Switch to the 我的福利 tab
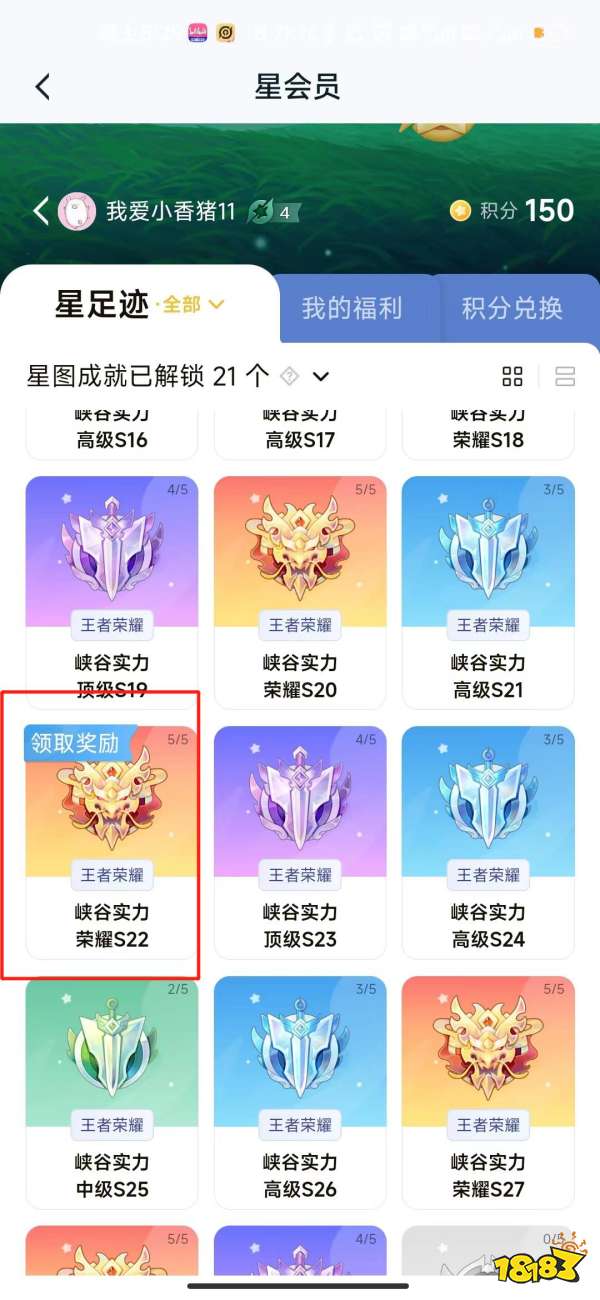 (x=352, y=308)
